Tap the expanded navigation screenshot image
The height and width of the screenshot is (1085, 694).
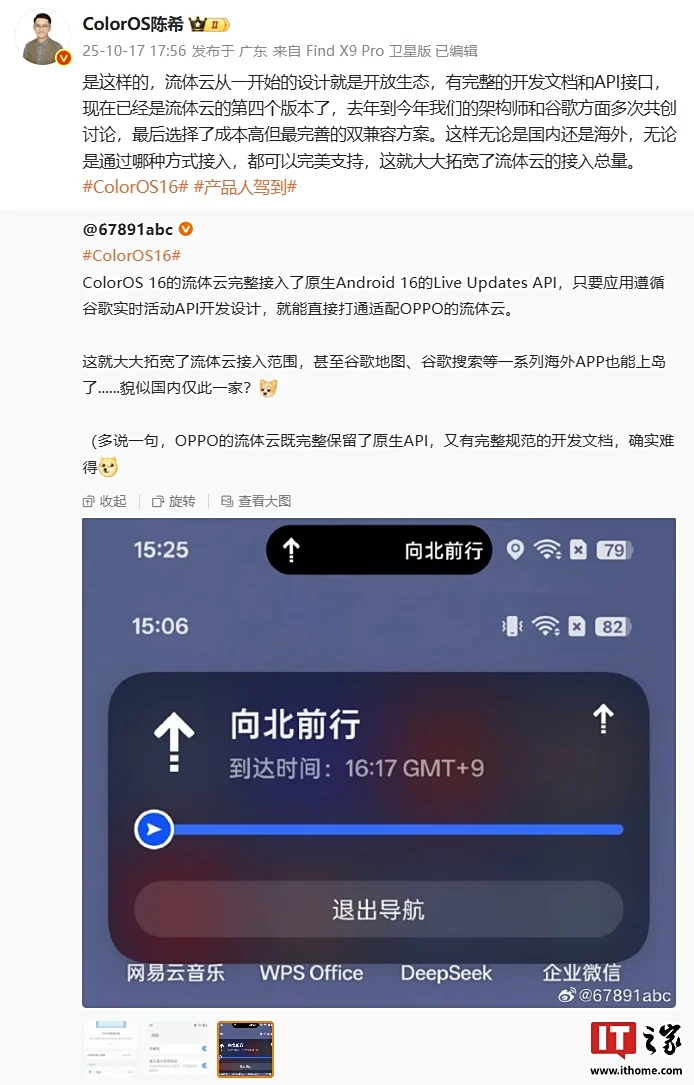coord(378,762)
